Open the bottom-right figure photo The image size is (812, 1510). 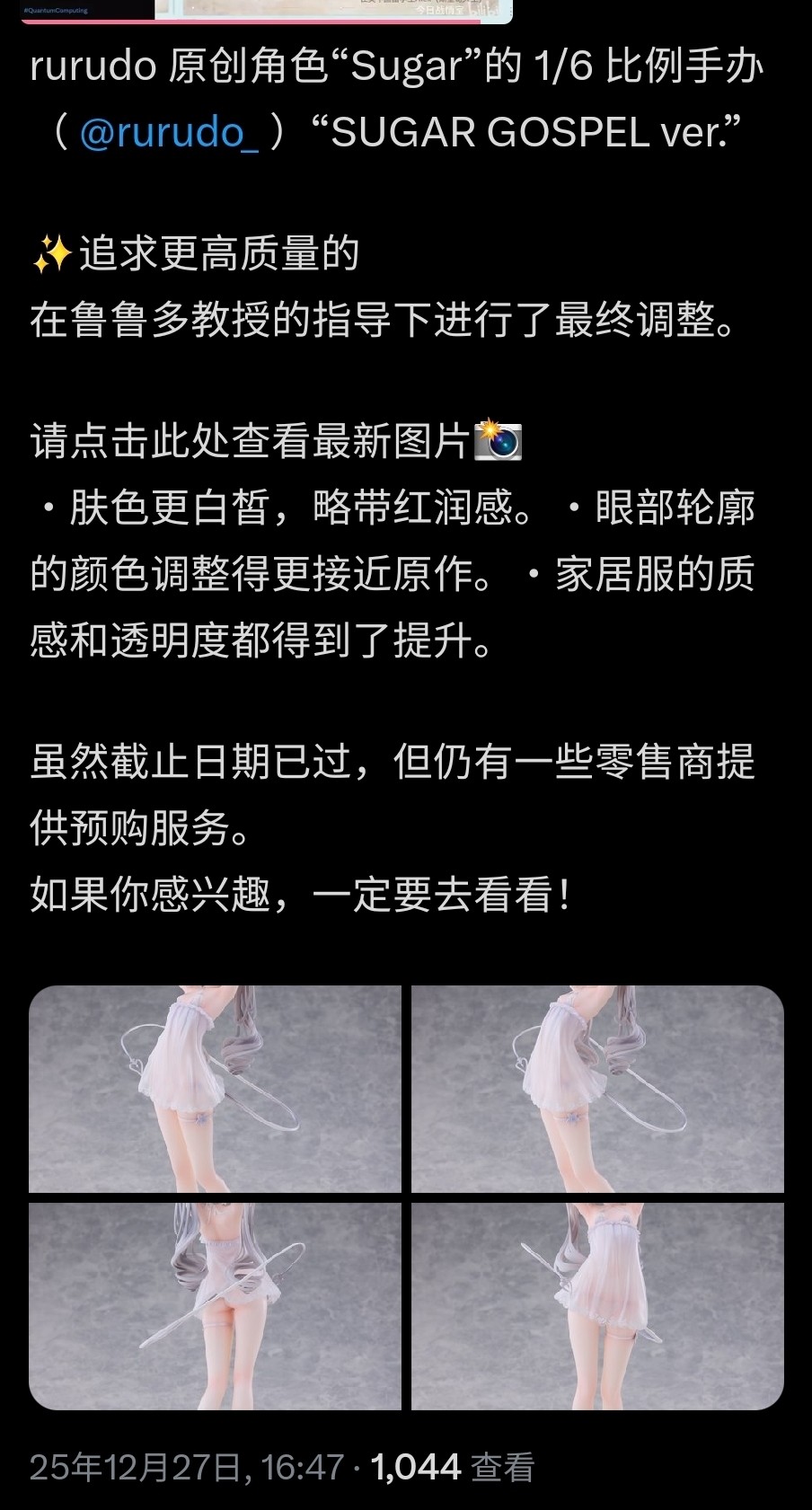coord(597,1306)
